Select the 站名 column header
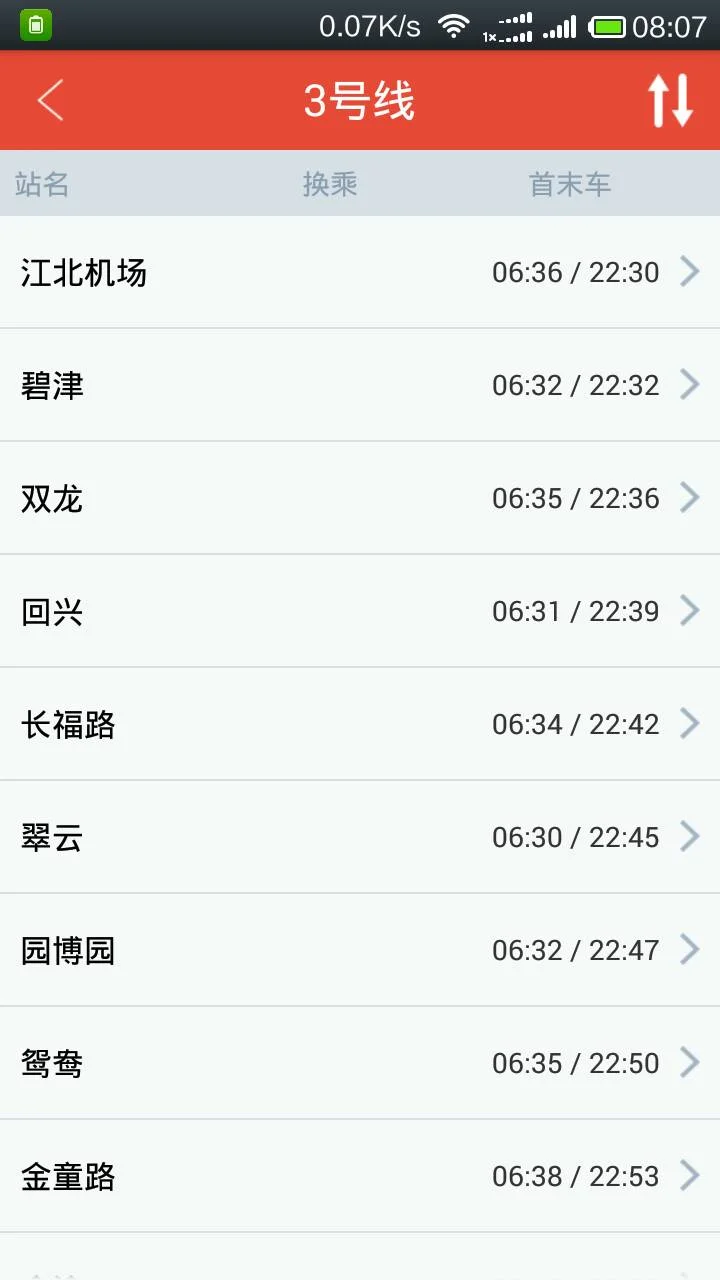Viewport: 720px width, 1280px height. click(40, 183)
